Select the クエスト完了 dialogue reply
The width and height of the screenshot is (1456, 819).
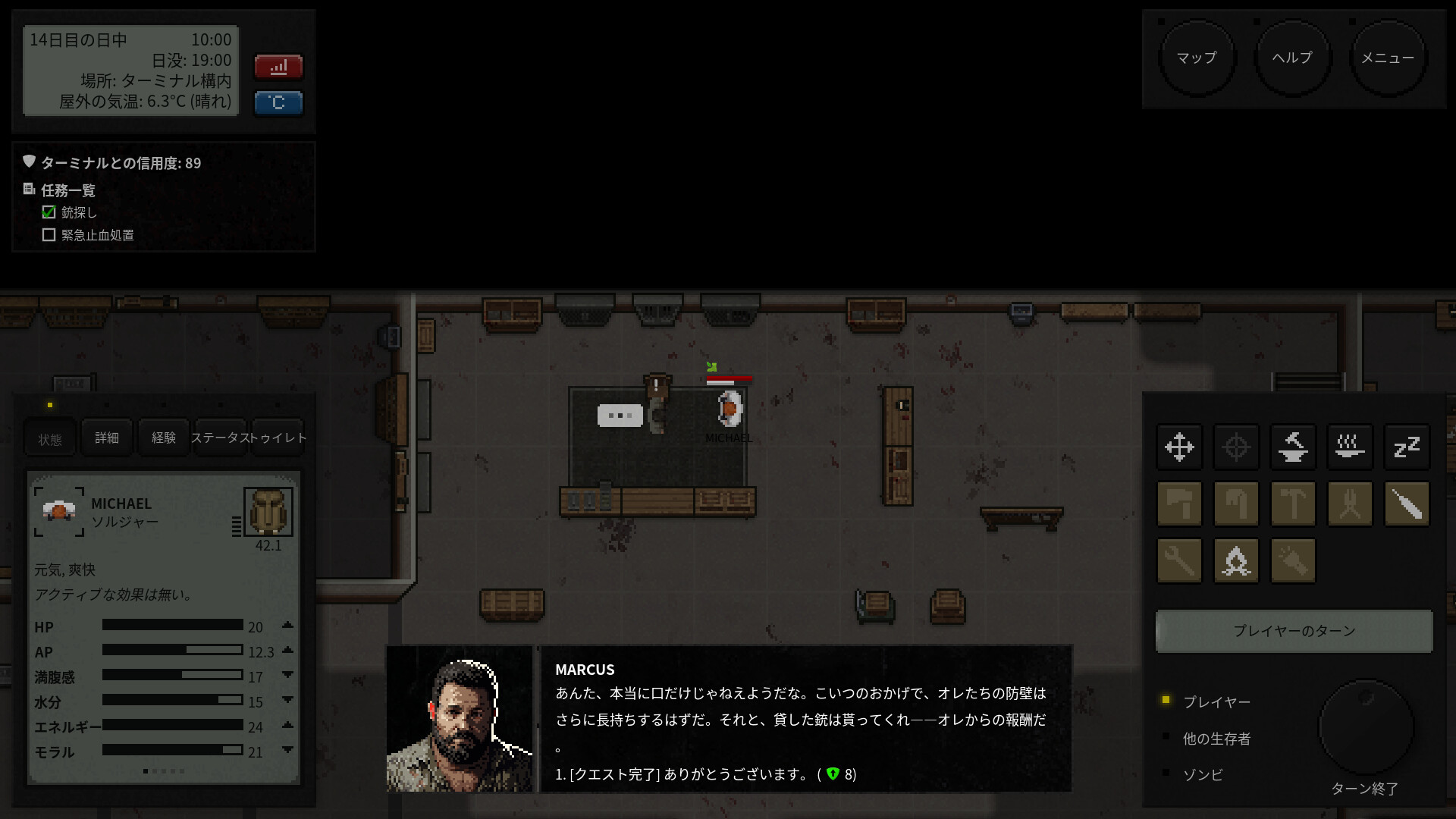click(705, 774)
